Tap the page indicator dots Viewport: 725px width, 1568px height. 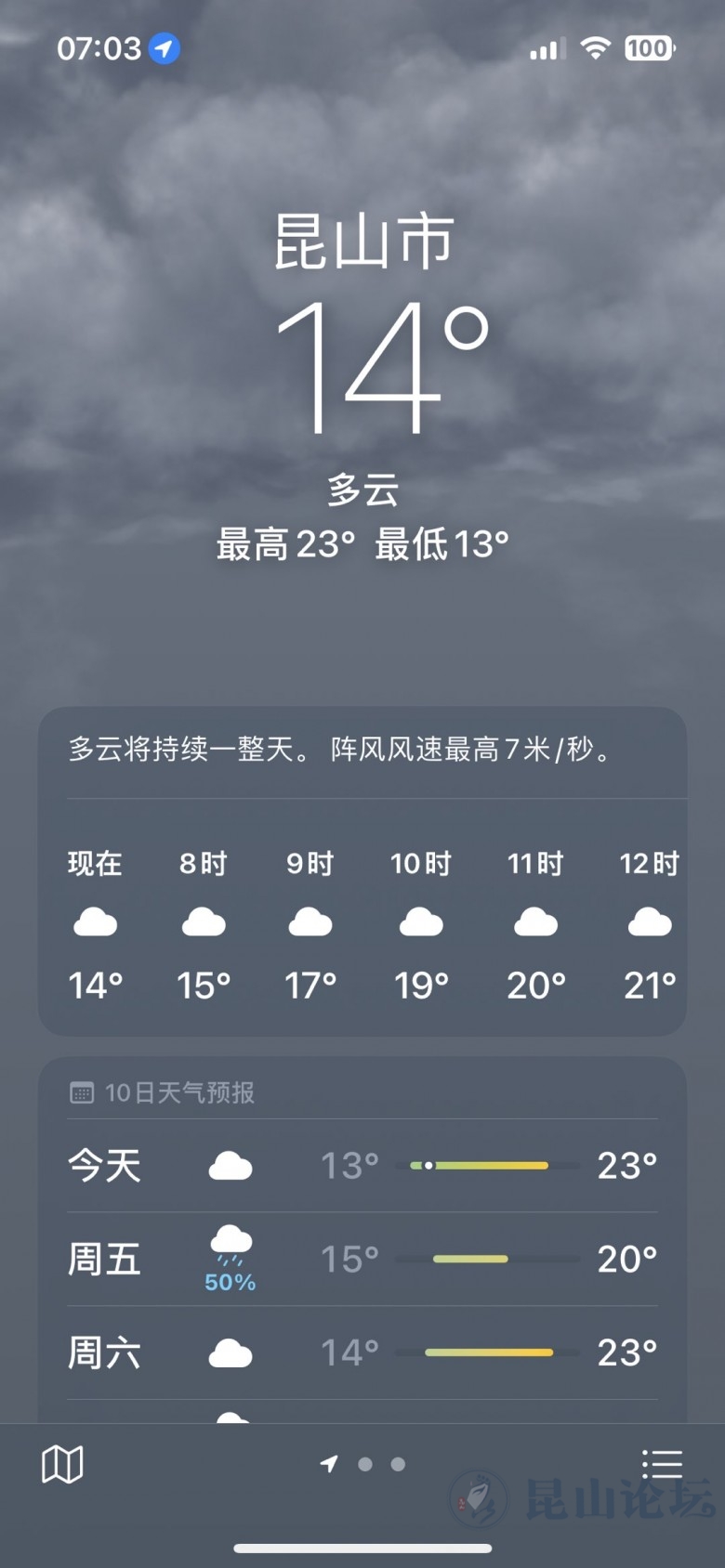click(x=364, y=1464)
